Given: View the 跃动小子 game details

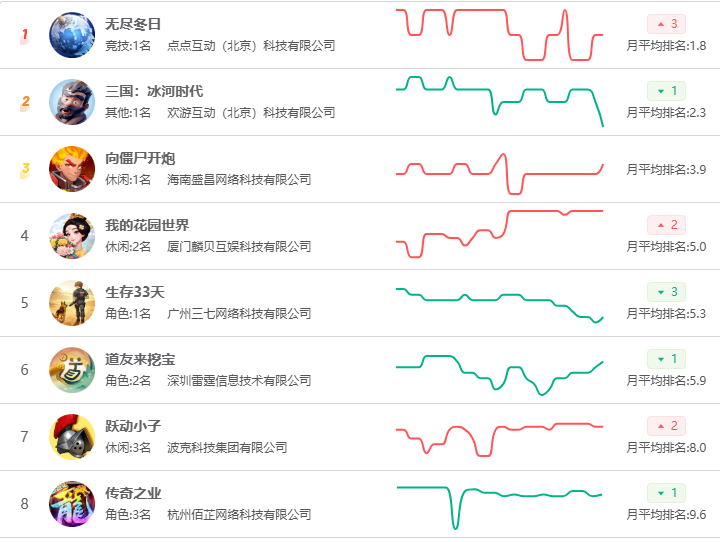Looking at the screenshot, I should (x=133, y=426).
